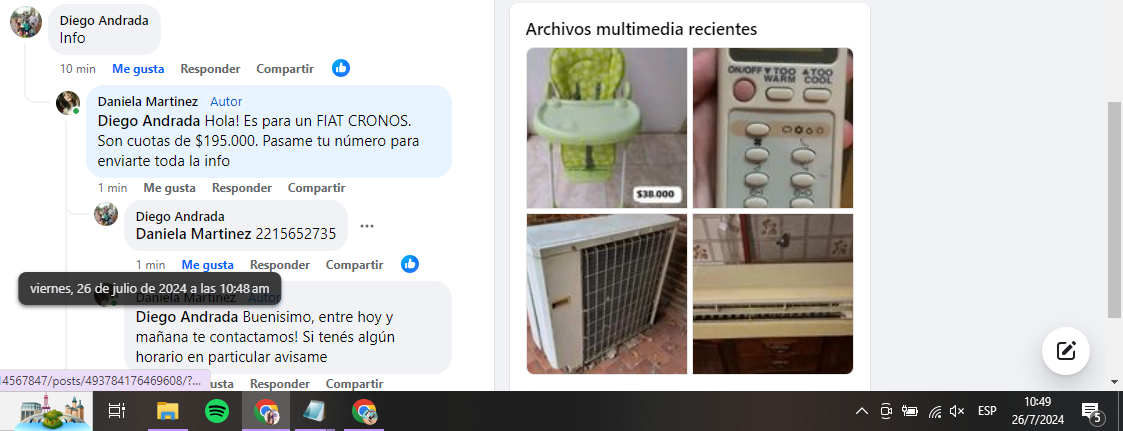Open the green high chair photo

coord(606,128)
